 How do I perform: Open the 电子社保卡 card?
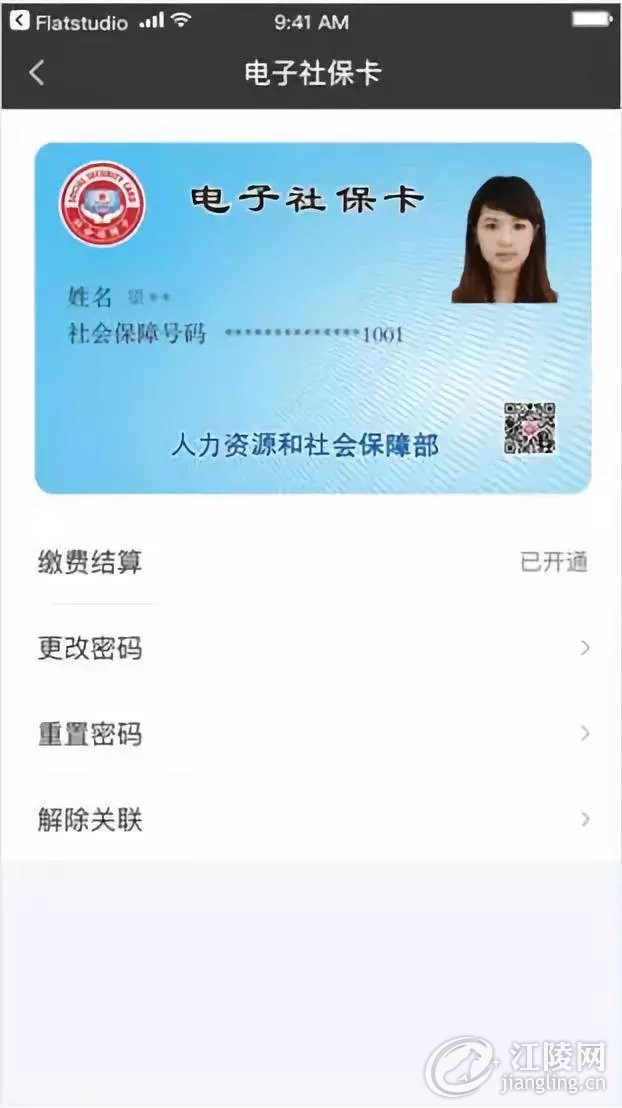pyautogui.click(x=312, y=318)
